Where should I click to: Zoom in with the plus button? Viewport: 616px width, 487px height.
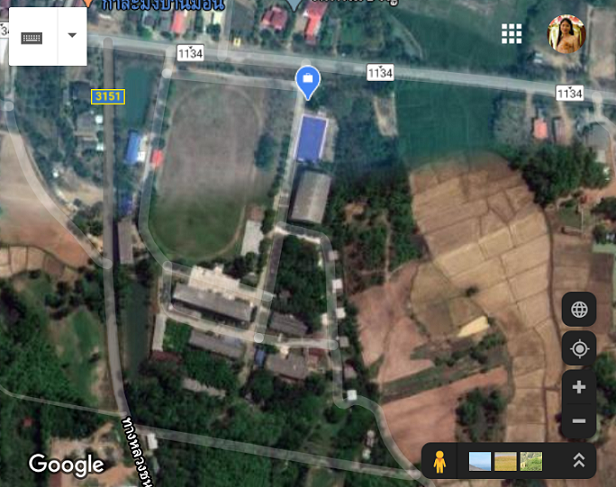click(x=579, y=387)
